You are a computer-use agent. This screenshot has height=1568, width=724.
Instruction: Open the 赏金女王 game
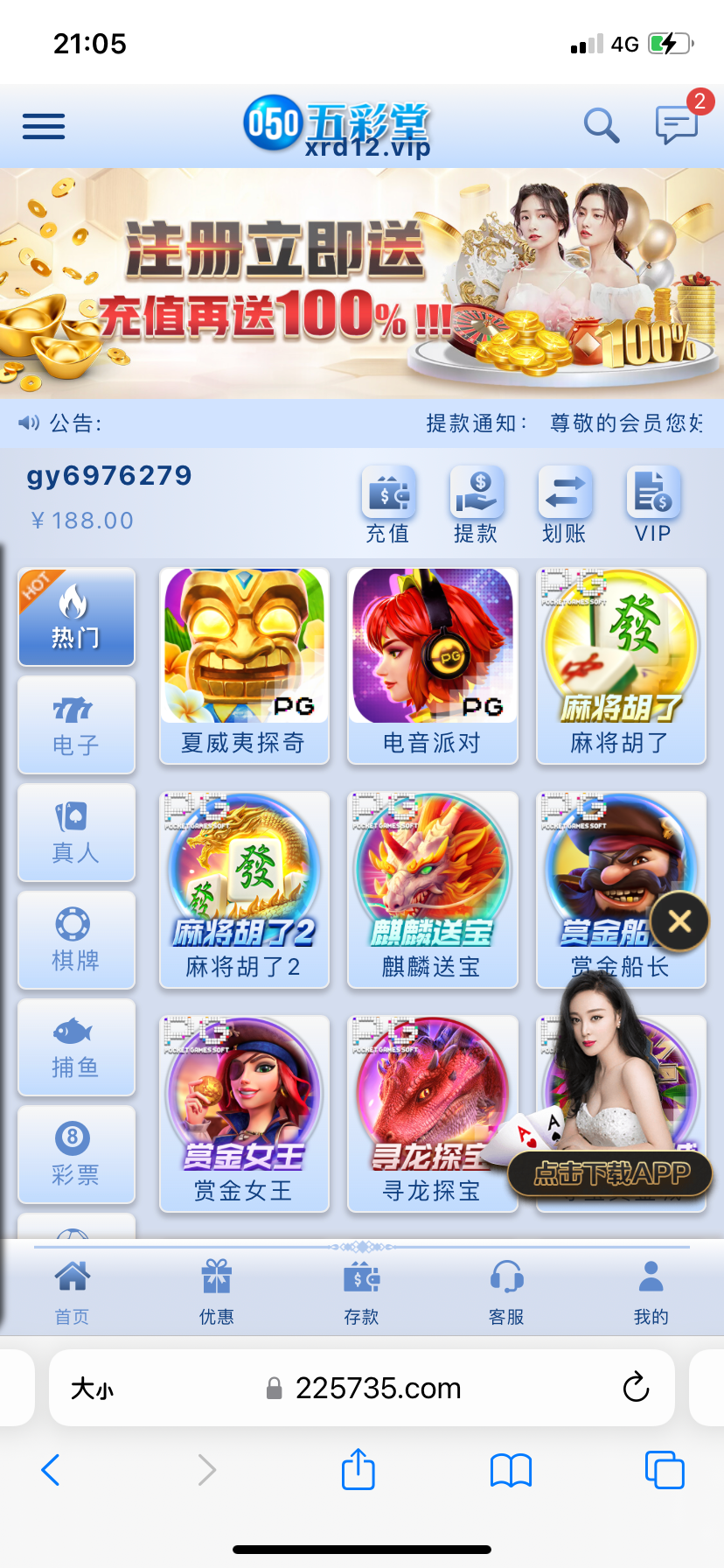coord(244,1113)
